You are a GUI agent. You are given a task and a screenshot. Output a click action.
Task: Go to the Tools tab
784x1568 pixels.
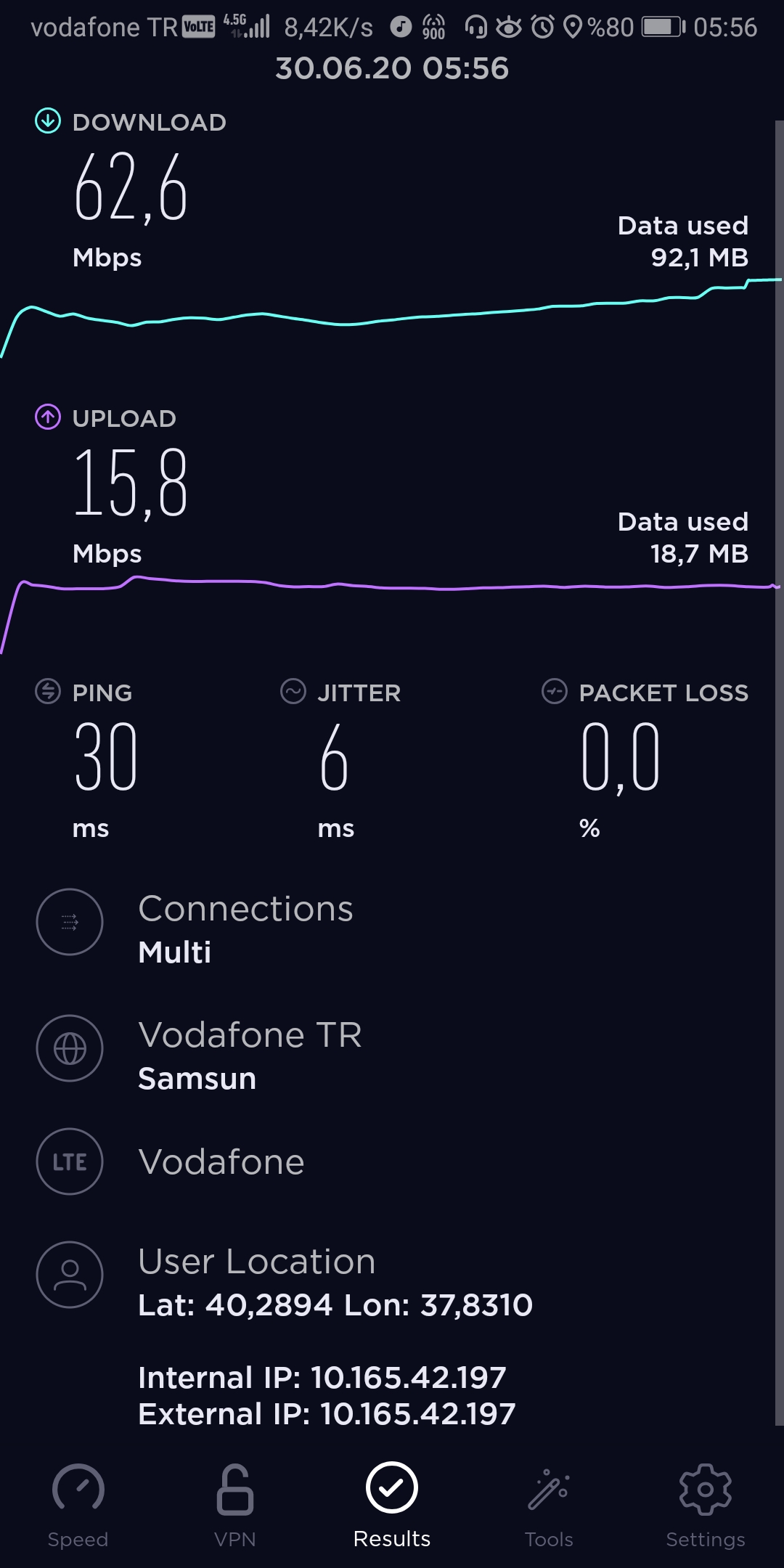pos(549,1506)
